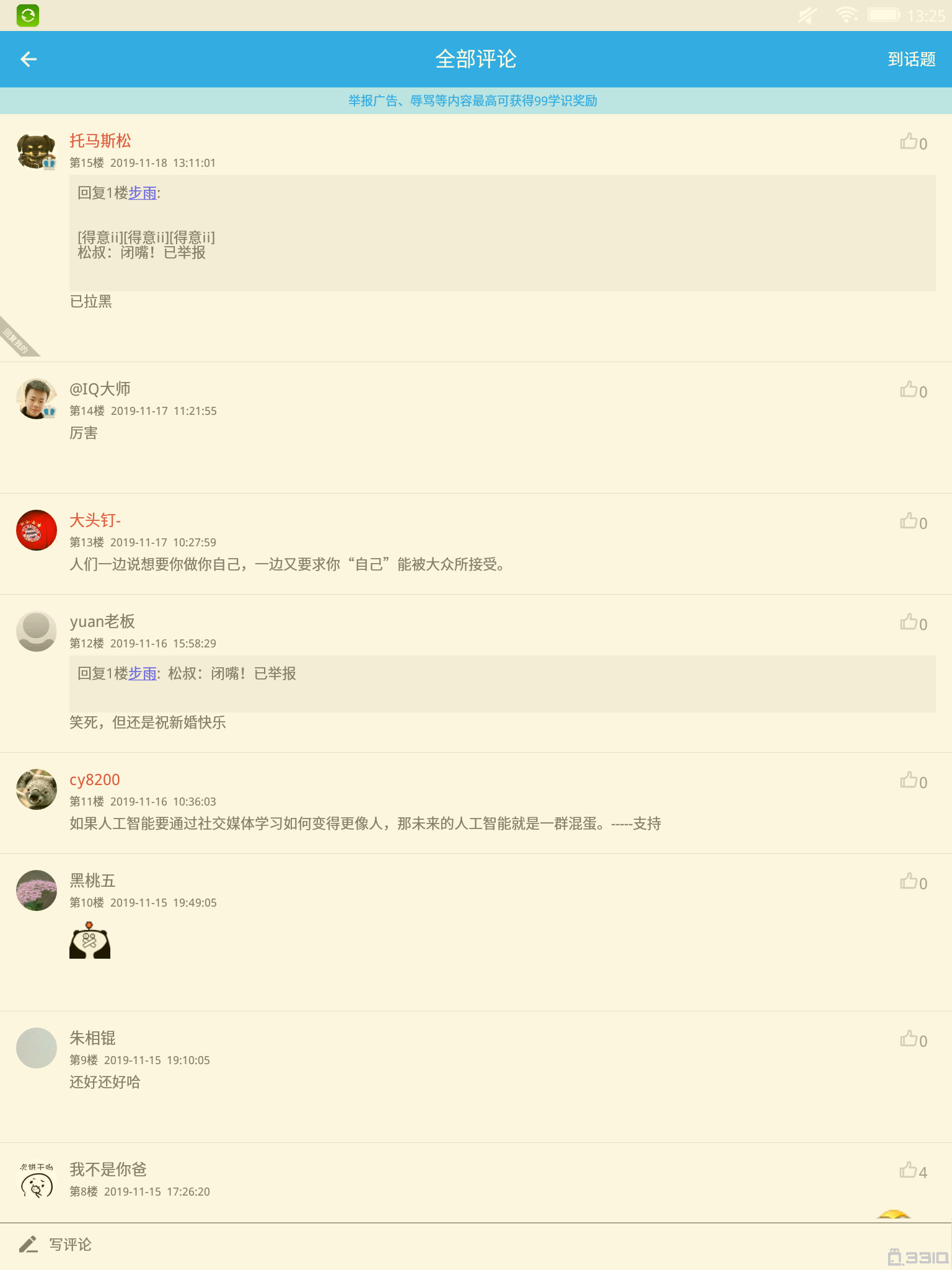Like 朱相锟's comment
The image size is (952, 1270).
[x=913, y=1040]
